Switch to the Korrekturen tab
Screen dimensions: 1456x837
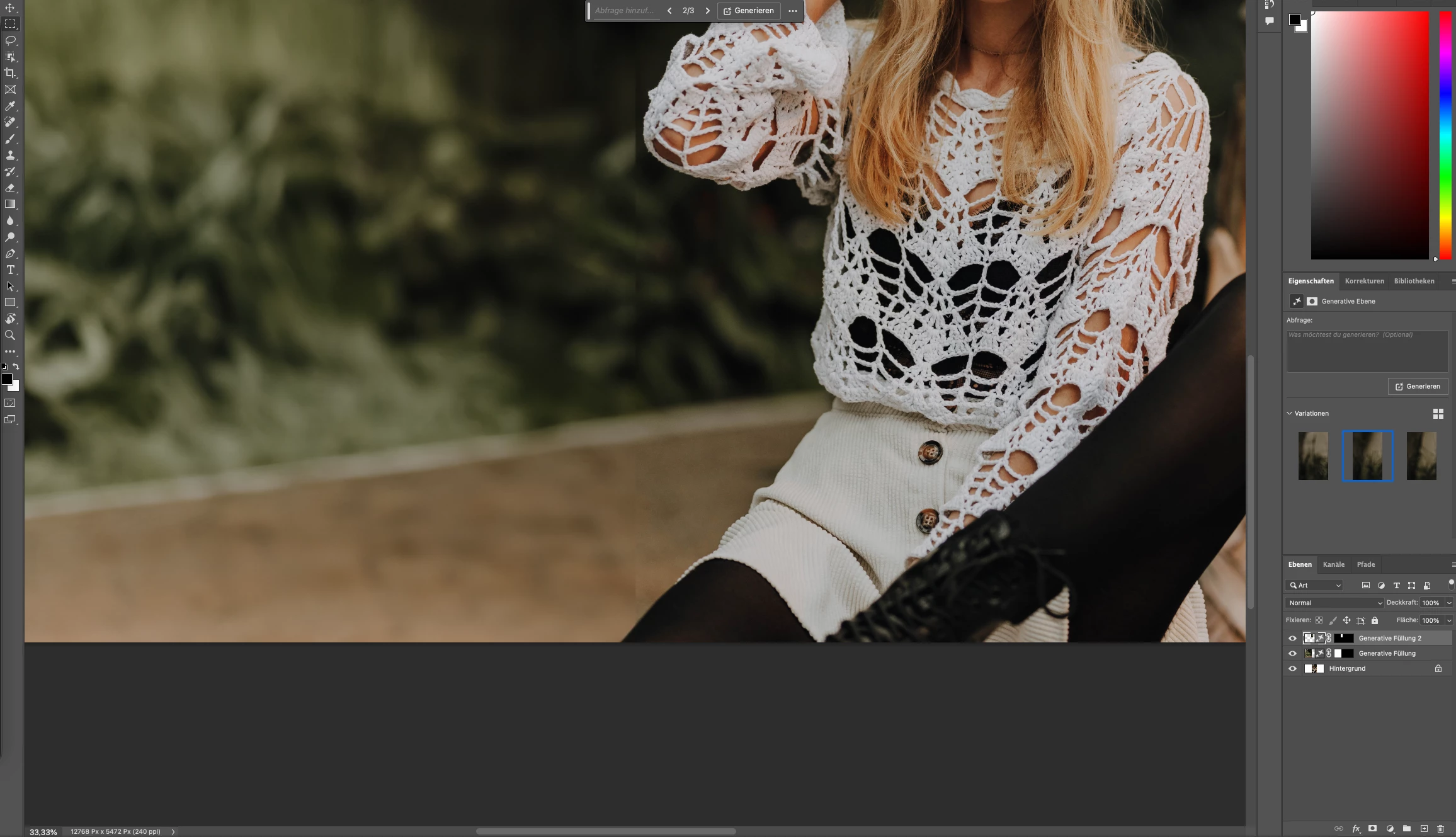point(1364,281)
